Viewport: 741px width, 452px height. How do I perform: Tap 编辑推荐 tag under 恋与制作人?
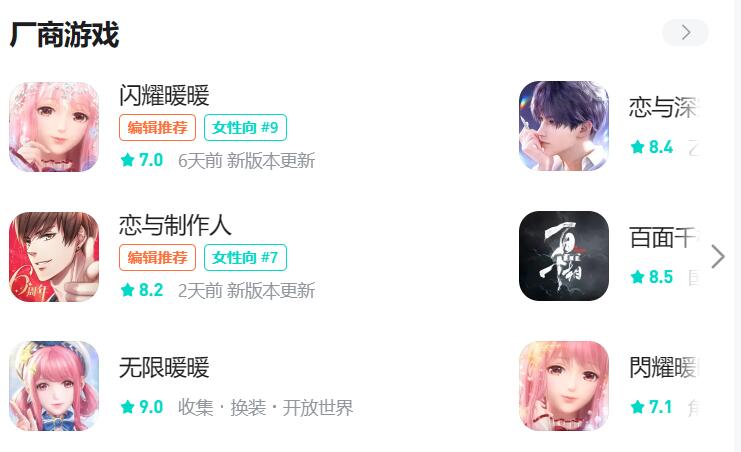157,258
